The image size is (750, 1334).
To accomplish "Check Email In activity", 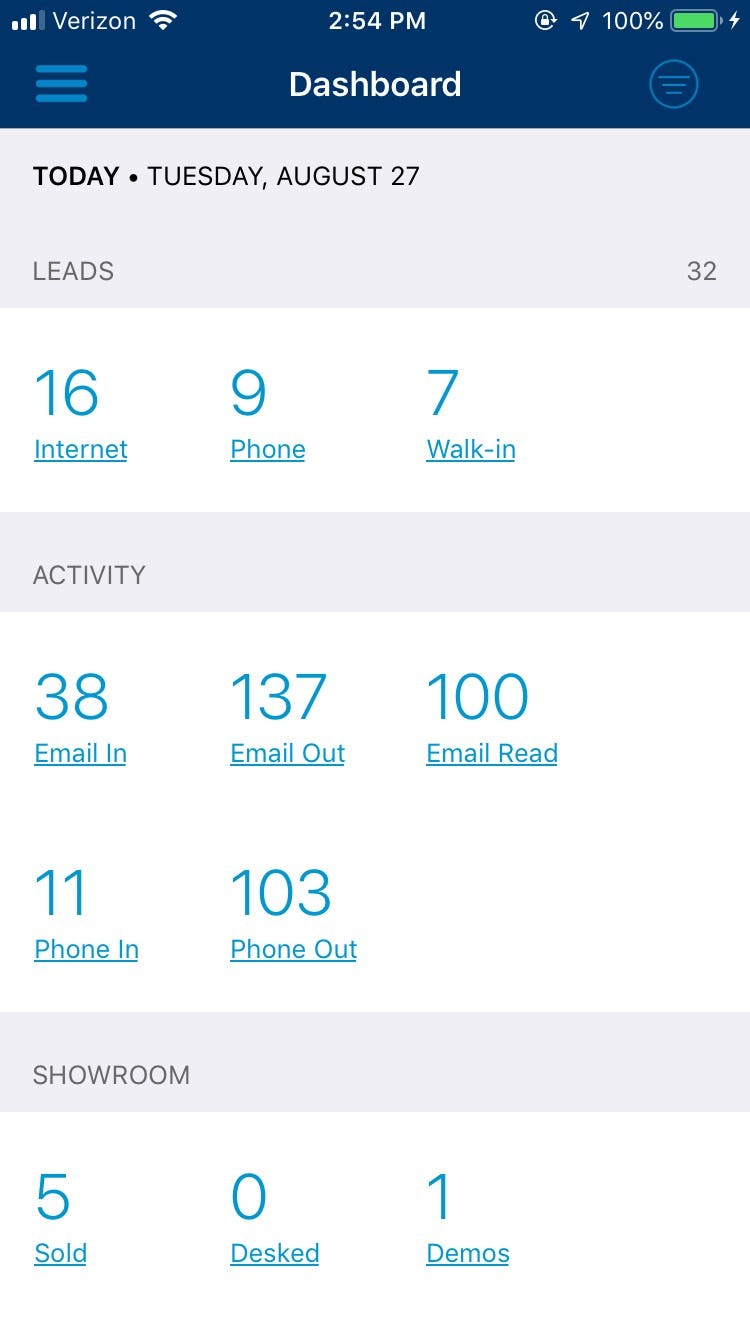I will point(80,753).
